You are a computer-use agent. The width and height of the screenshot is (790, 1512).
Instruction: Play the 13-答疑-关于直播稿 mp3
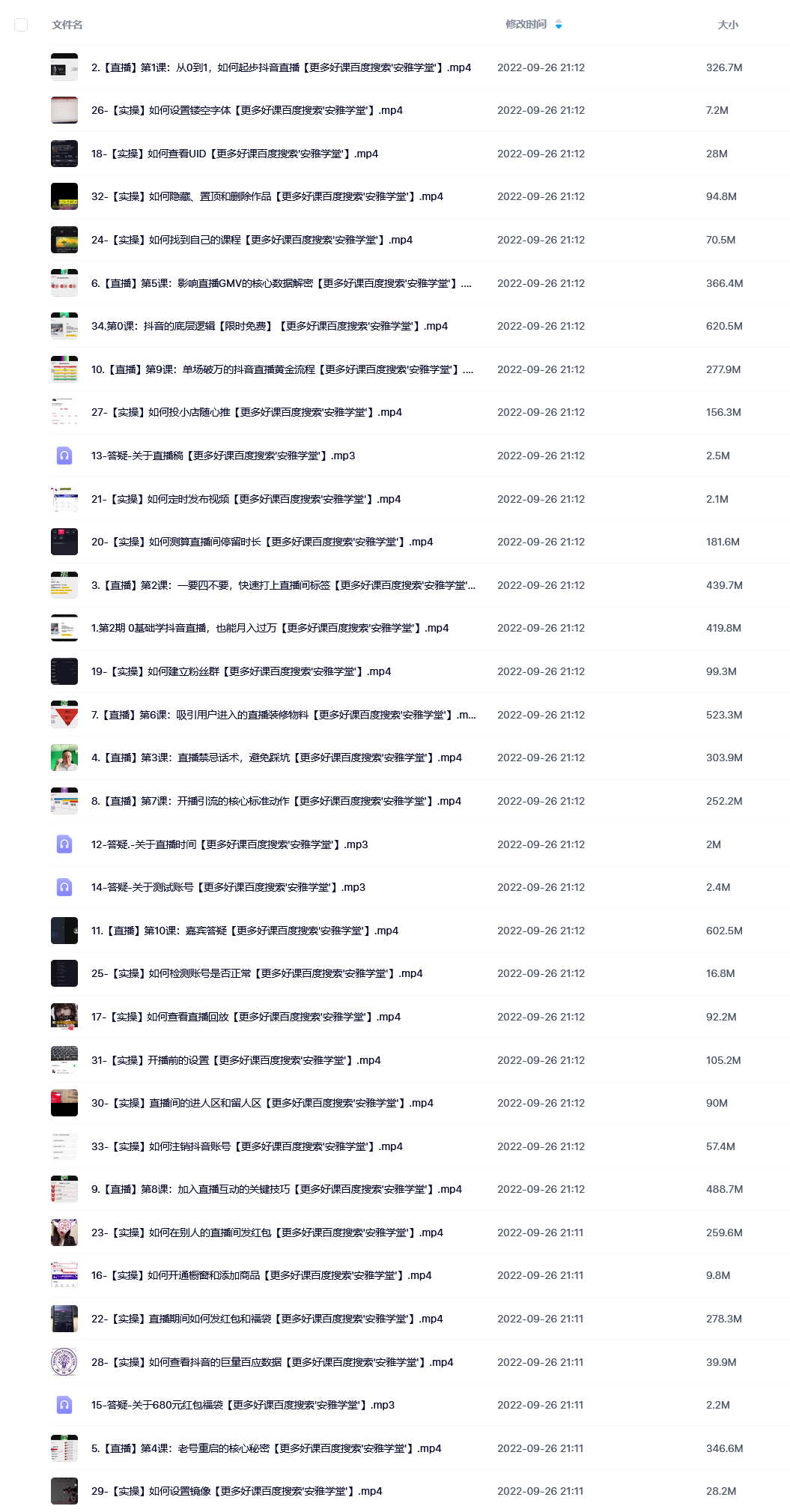(x=223, y=456)
